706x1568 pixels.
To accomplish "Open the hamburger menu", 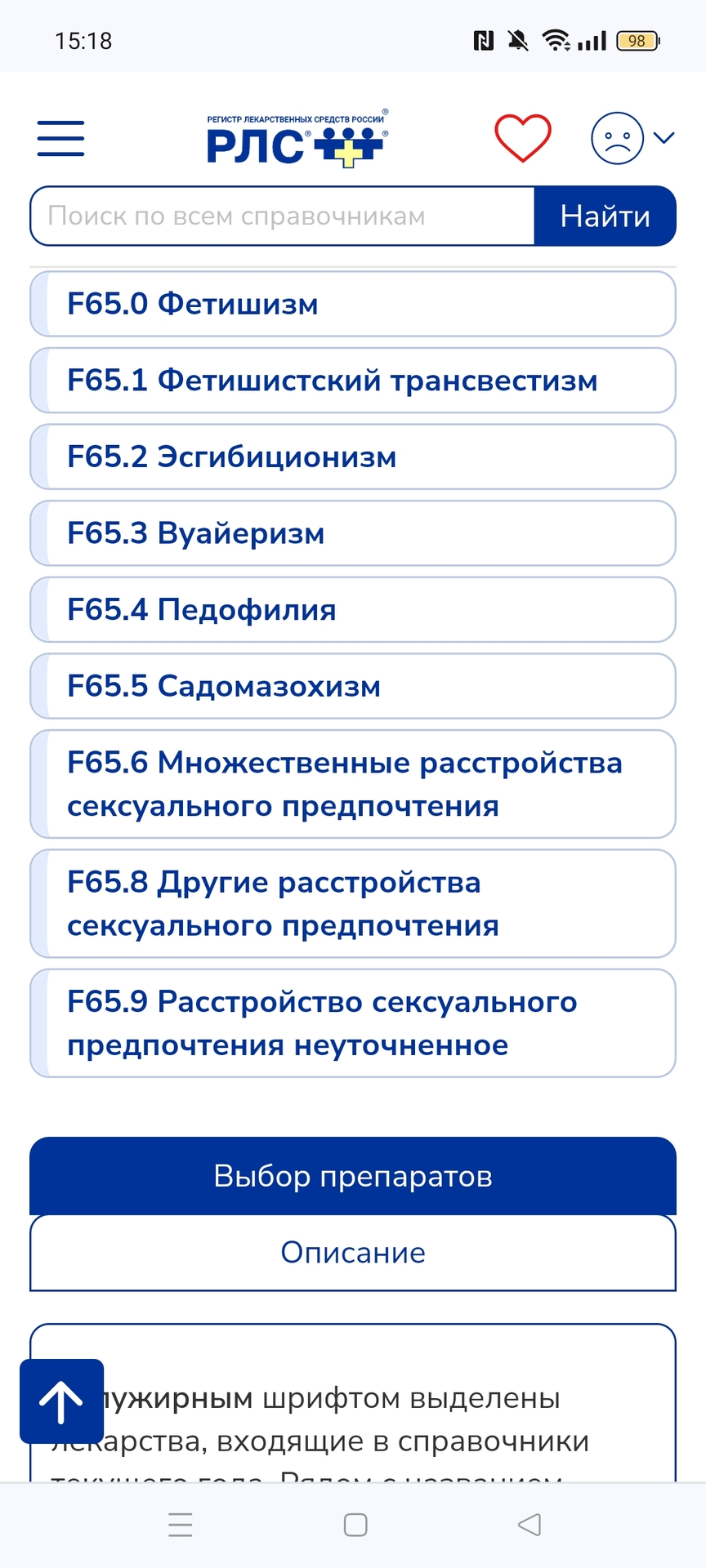I will point(60,138).
